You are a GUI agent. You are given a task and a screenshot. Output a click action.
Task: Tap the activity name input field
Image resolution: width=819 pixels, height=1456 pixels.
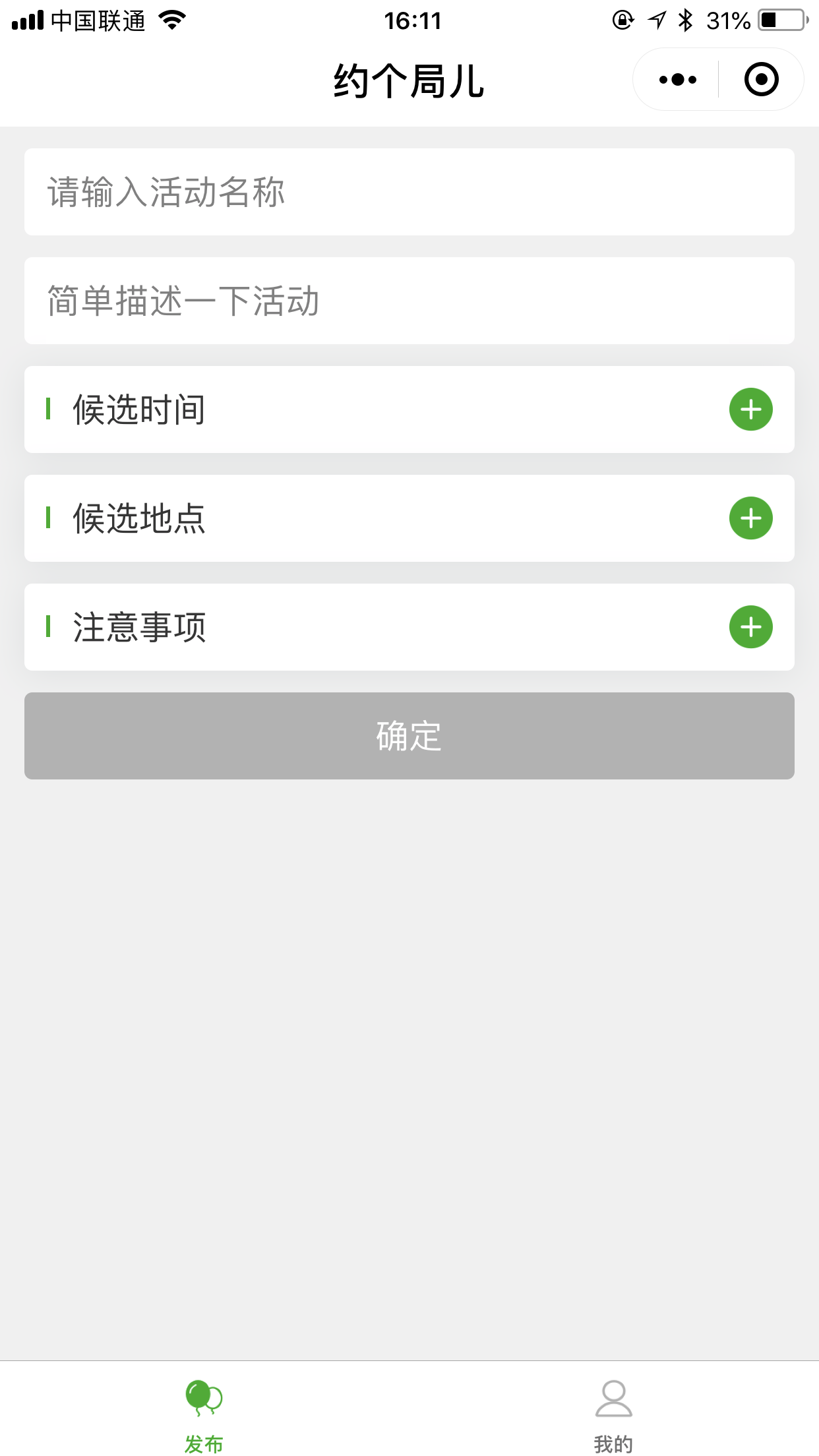409,192
